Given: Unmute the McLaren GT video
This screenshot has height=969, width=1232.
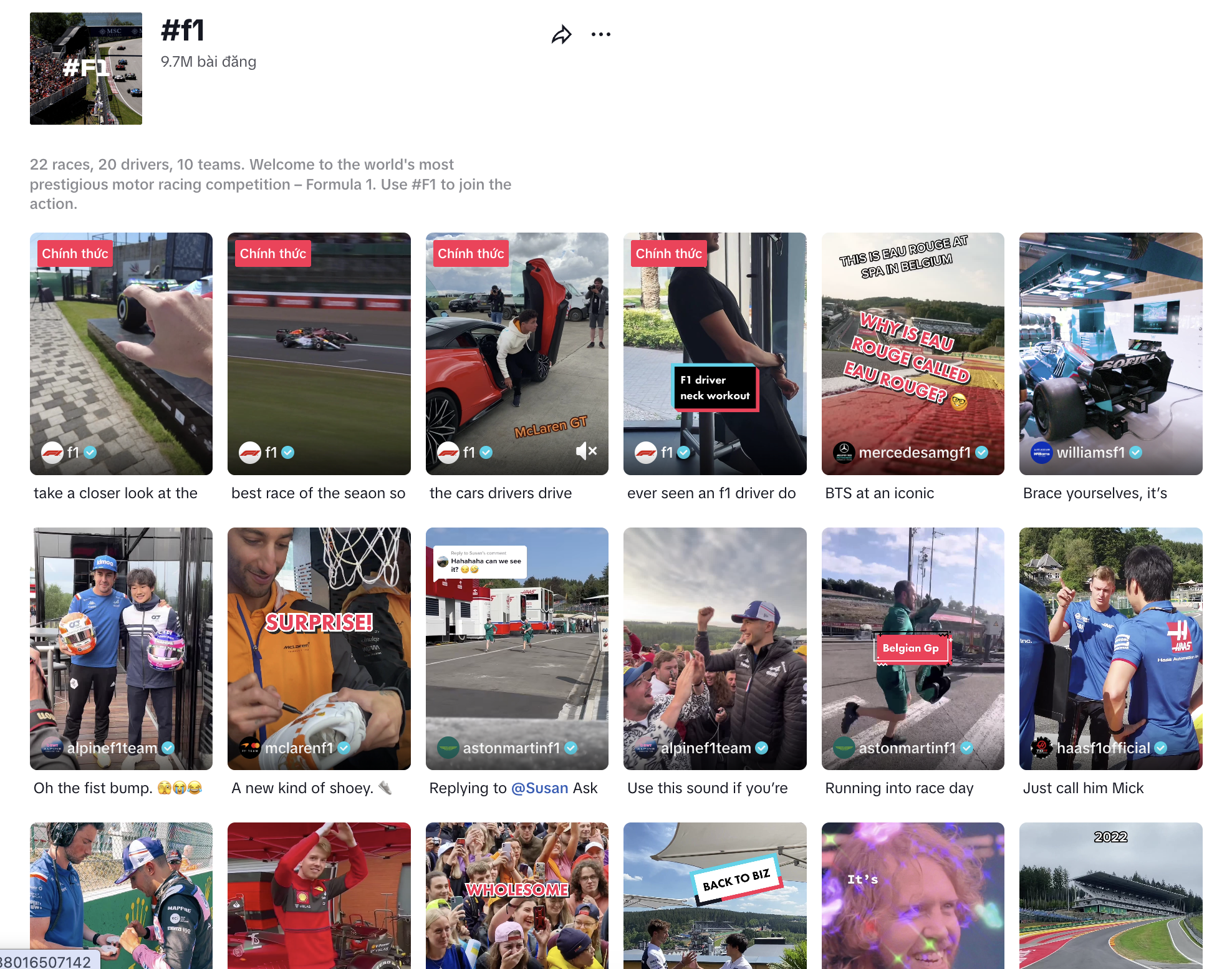Looking at the screenshot, I should (x=586, y=451).
